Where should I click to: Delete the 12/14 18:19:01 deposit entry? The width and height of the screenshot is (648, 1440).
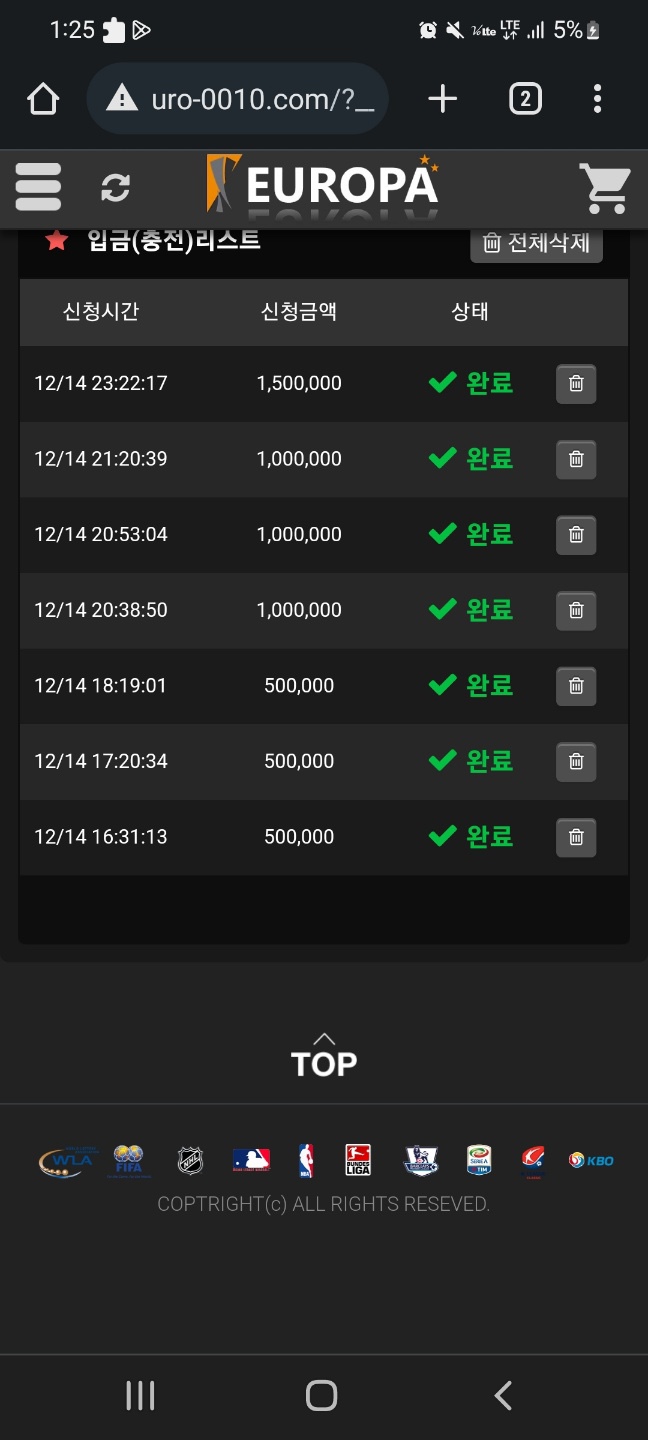[x=576, y=686]
